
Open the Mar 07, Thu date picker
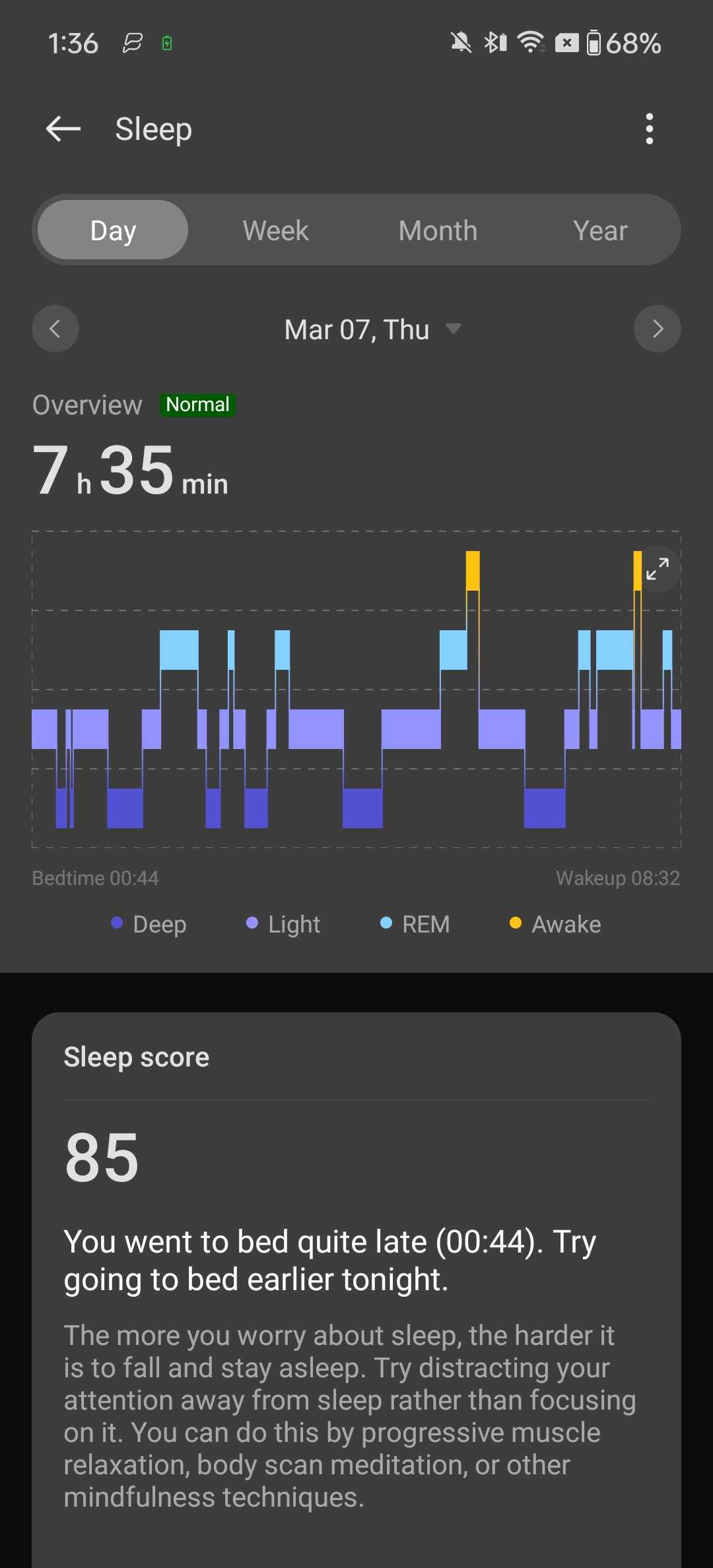[x=372, y=329]
